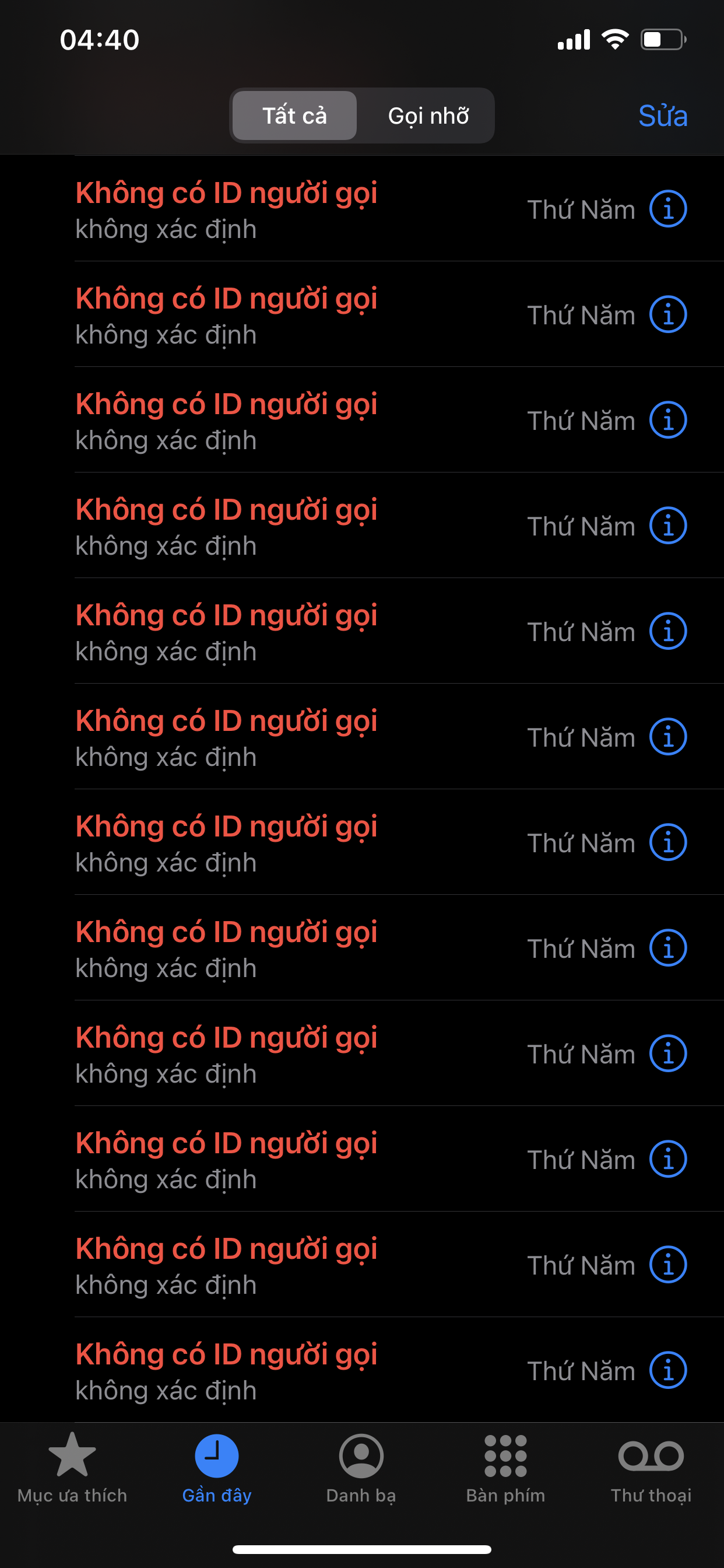
Task: Select the Tất cả segment
Action: point(294,116)
